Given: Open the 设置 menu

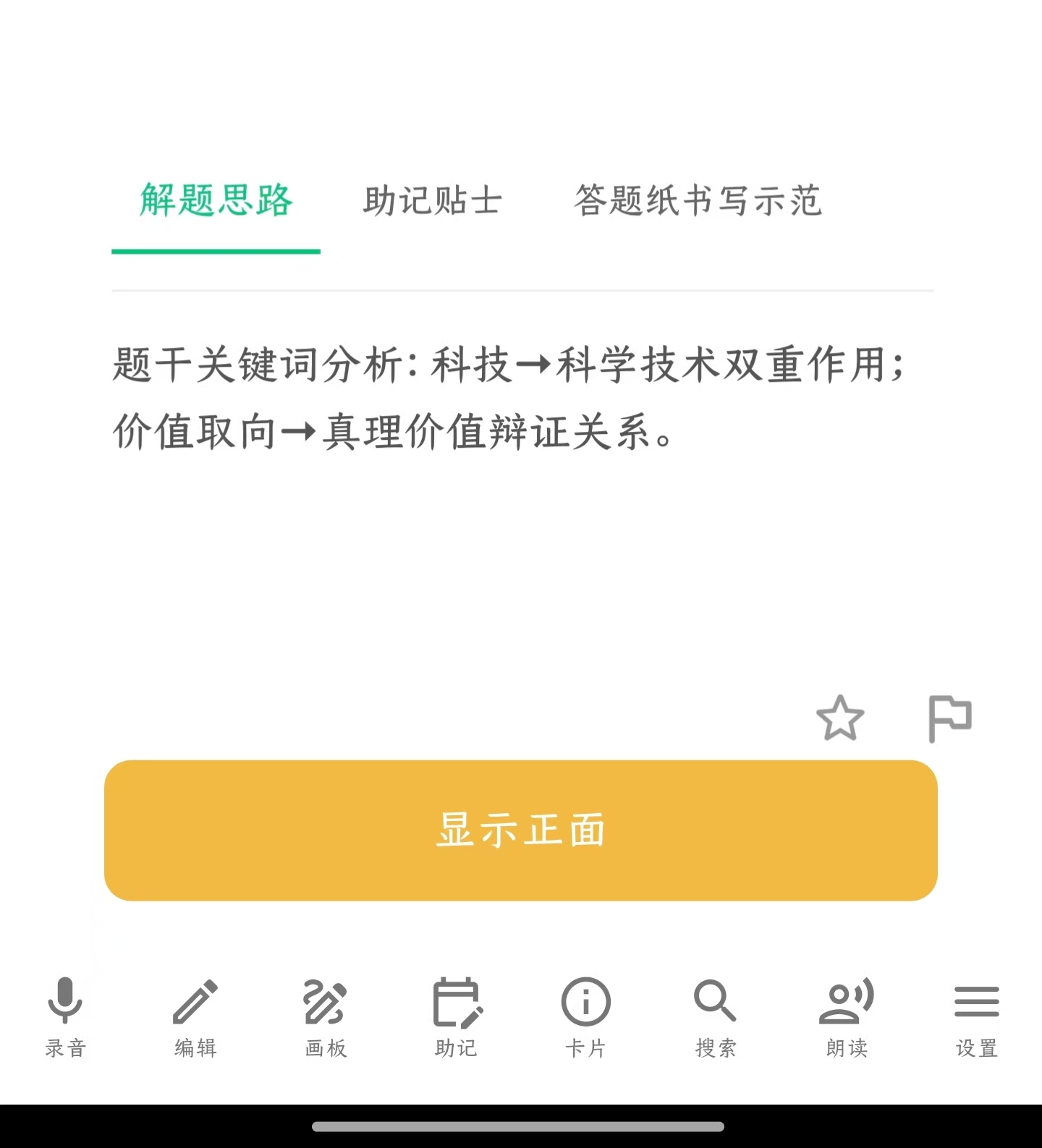Looking at the screenshot, I should 977,1016.
